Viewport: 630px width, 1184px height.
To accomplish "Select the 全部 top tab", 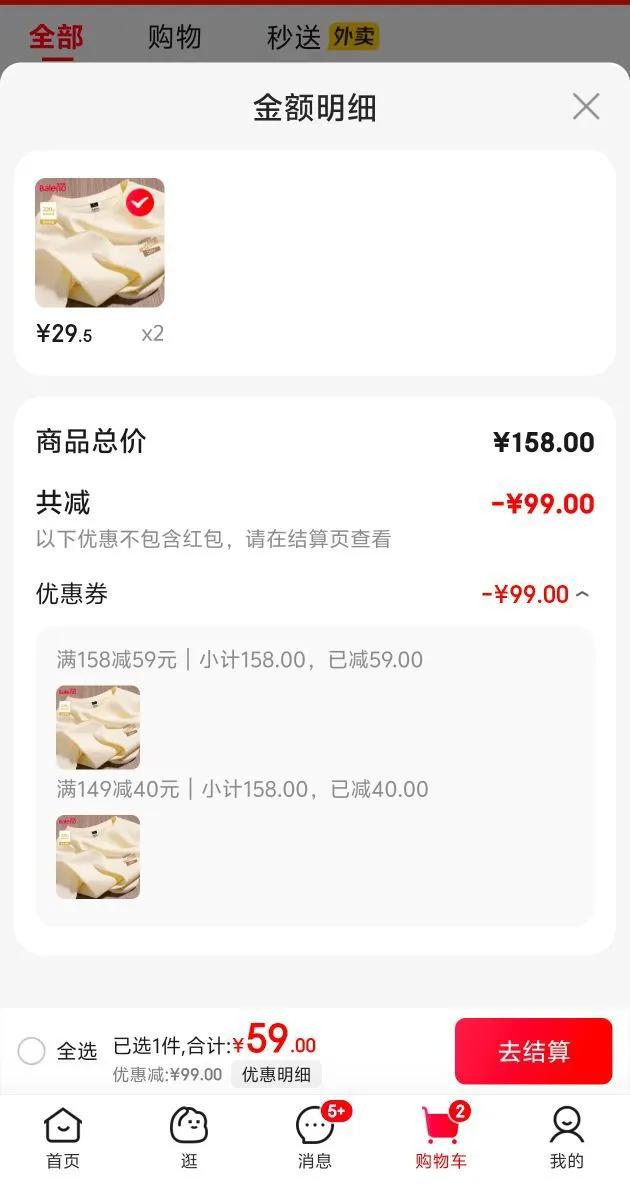I will pos(56,38).
